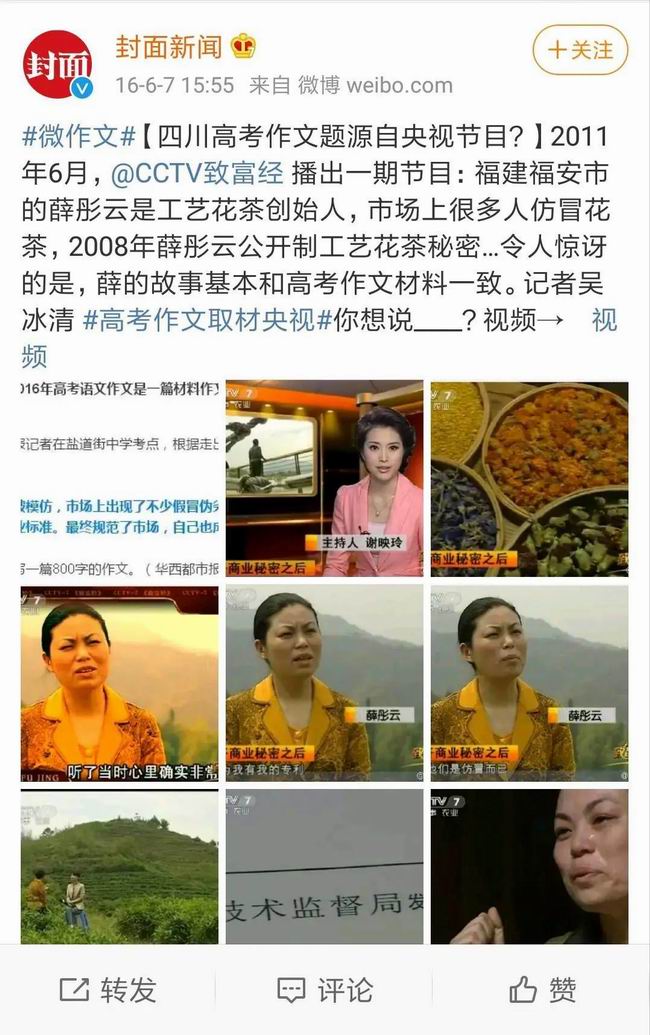
Task: Repost this Weibo via 转发
Action: [x=108, y=990]
